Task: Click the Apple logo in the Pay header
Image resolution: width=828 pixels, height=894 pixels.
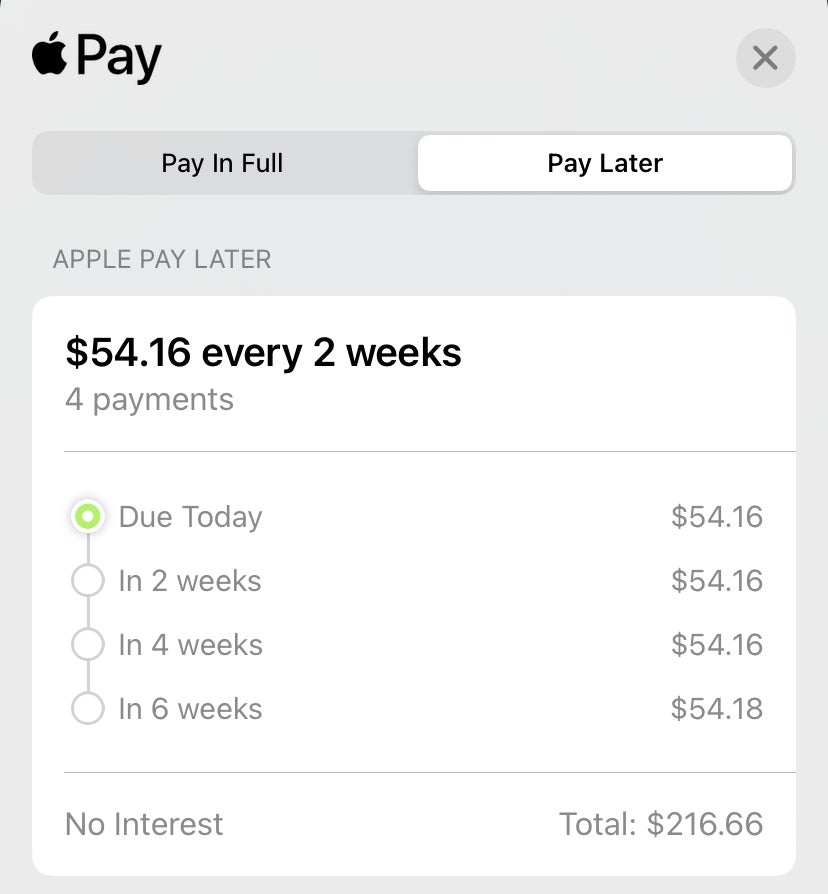Action: 51,54
